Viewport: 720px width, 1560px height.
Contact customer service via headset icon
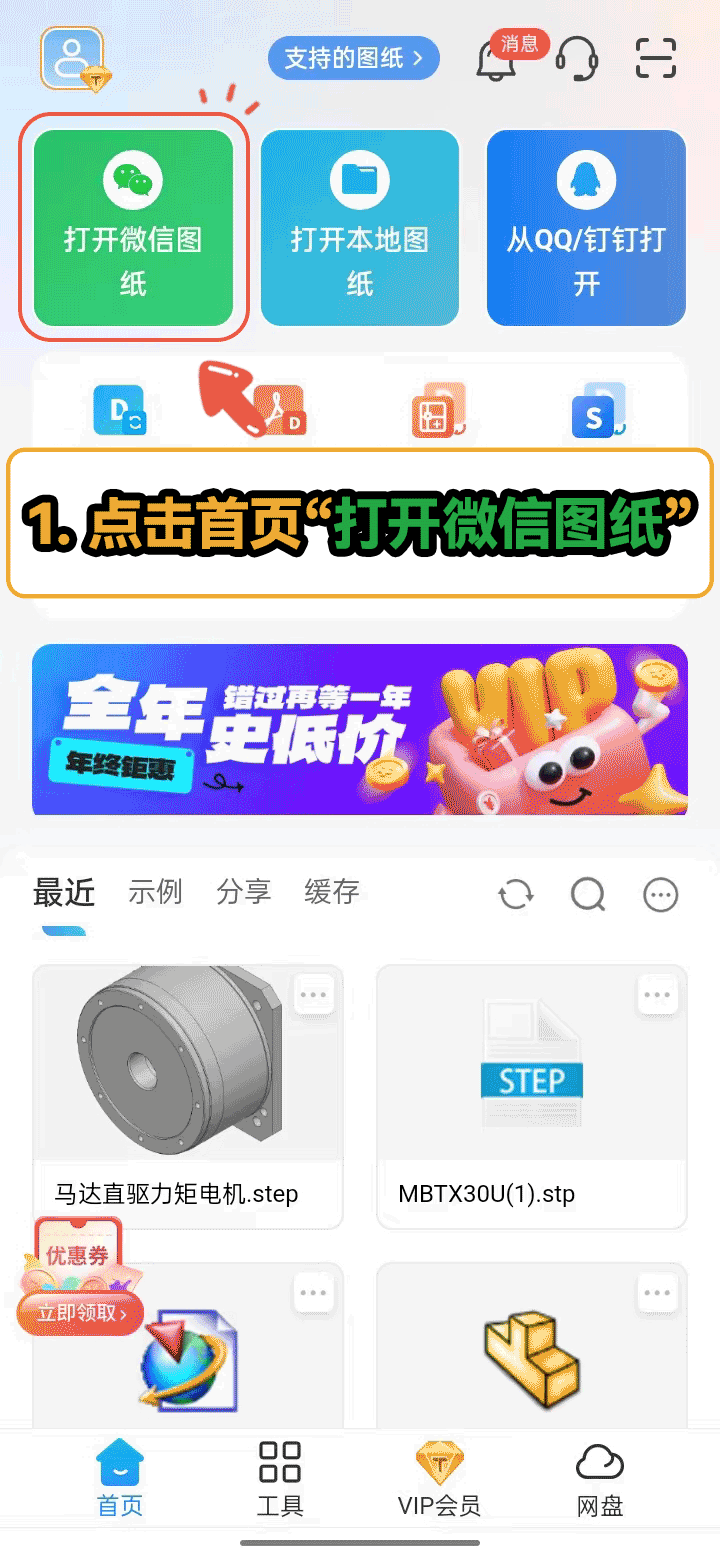[x=576, y=59]
